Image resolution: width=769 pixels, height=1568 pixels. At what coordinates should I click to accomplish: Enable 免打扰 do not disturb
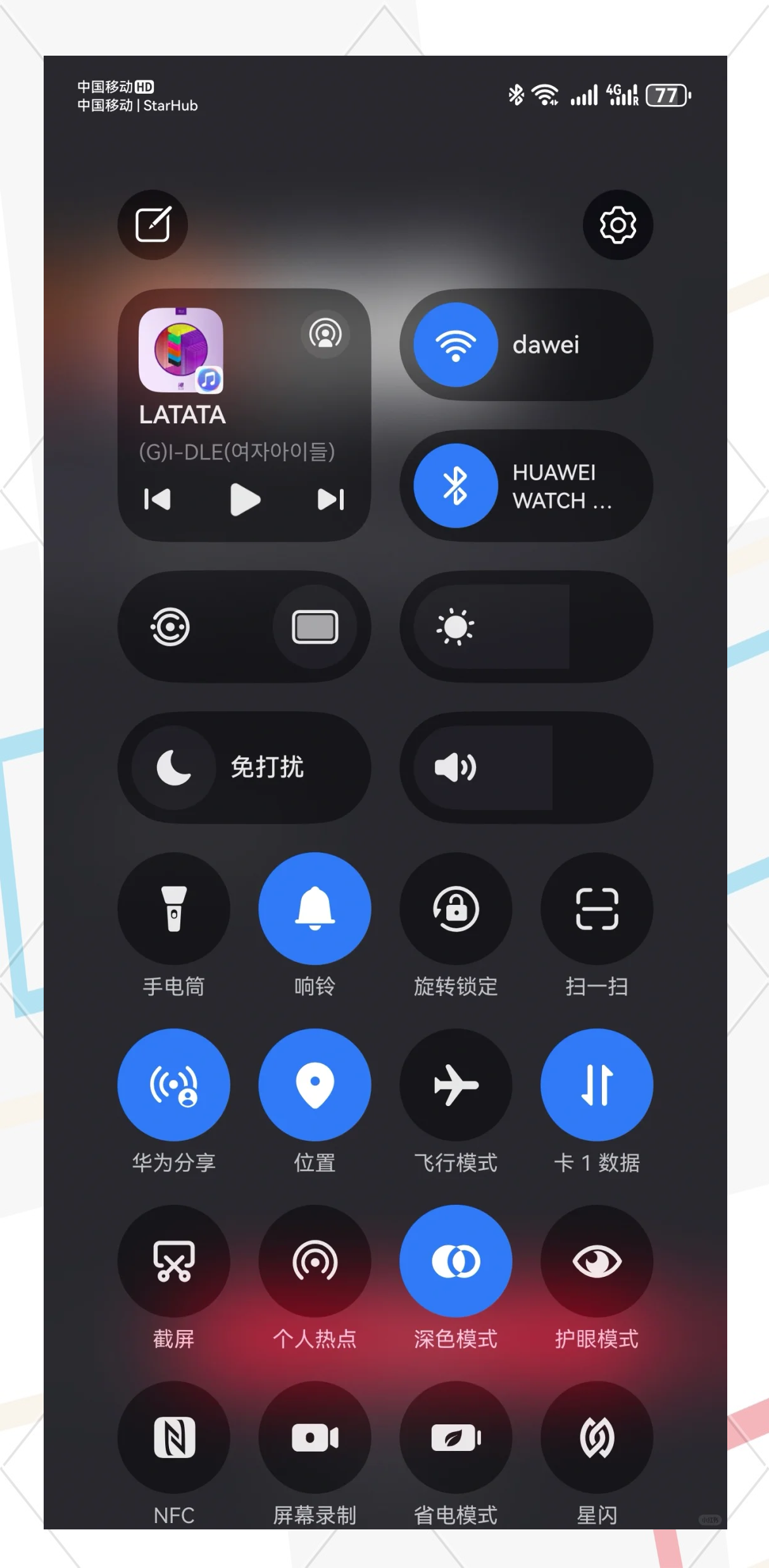[174, 768]
